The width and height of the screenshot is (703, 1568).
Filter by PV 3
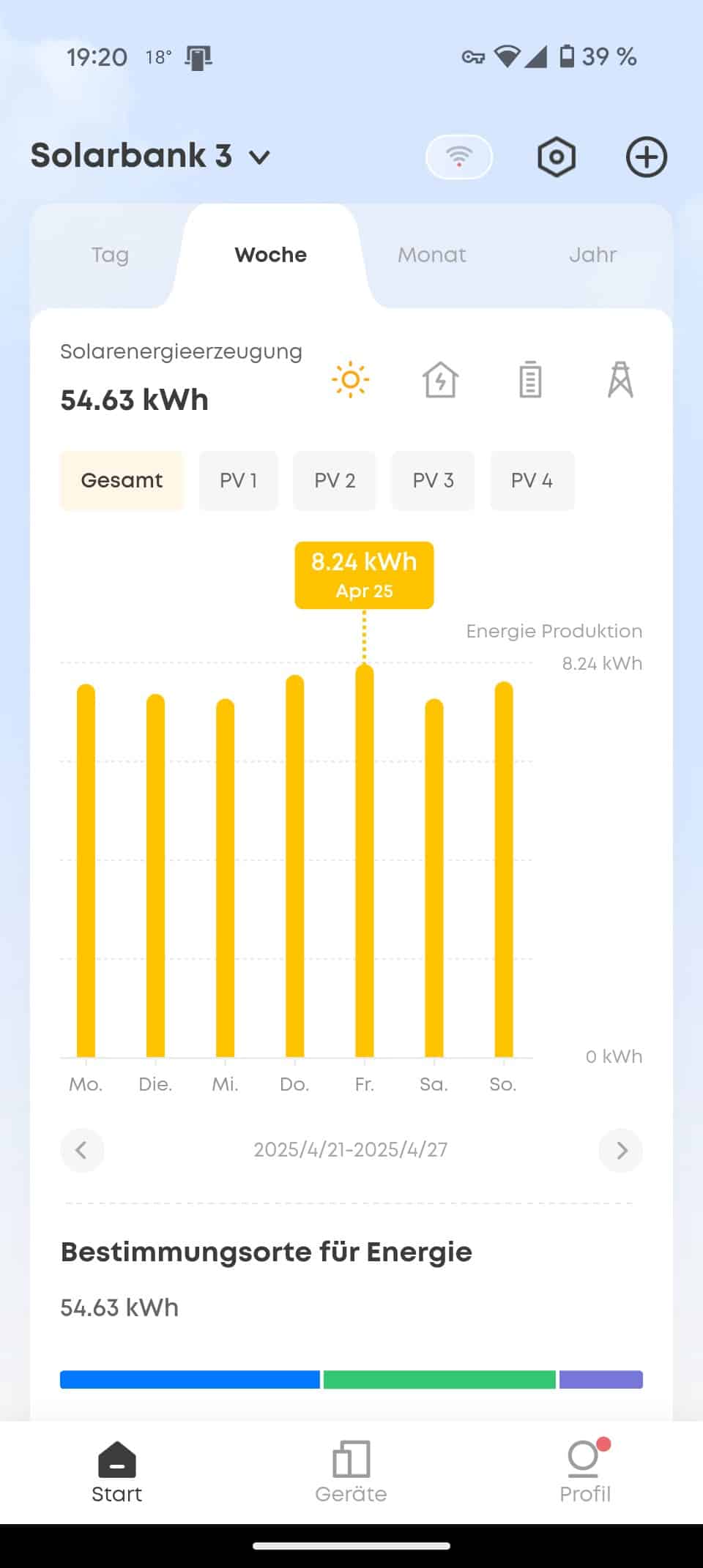(x=433, y=480)
